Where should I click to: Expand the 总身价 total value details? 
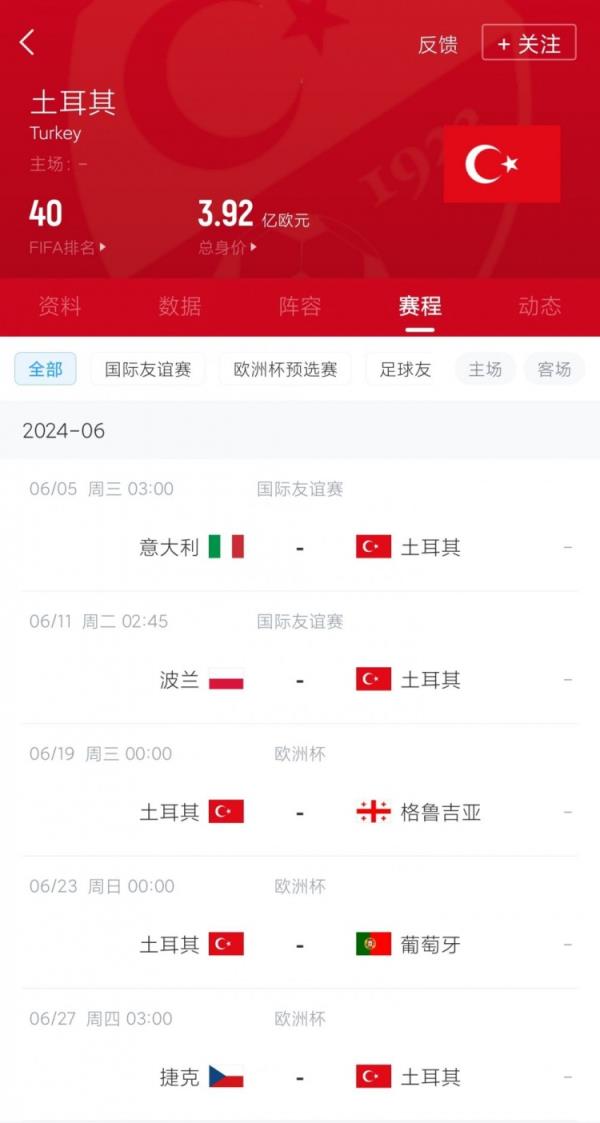tap(227, 247)
